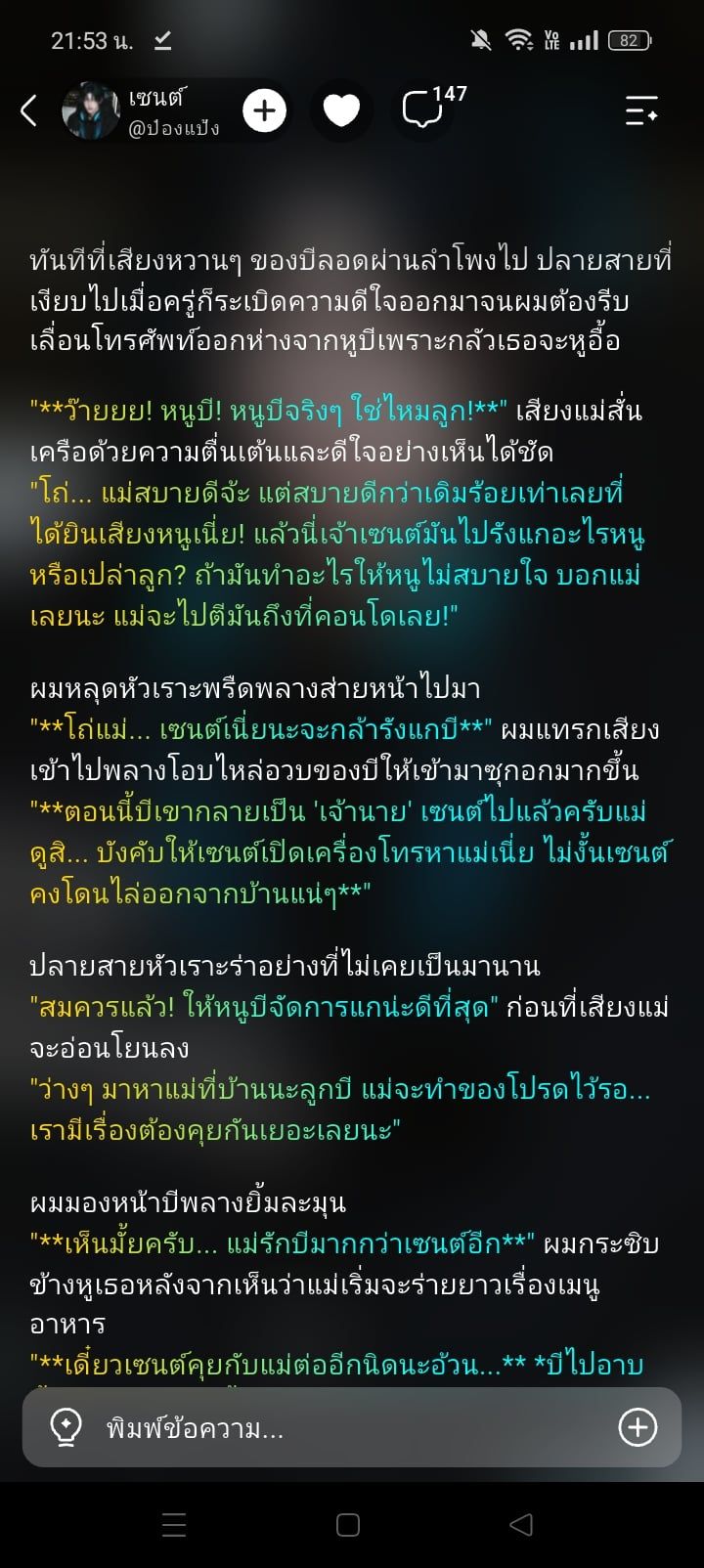Open the plus attachment button in message bar

[638, 1428]
